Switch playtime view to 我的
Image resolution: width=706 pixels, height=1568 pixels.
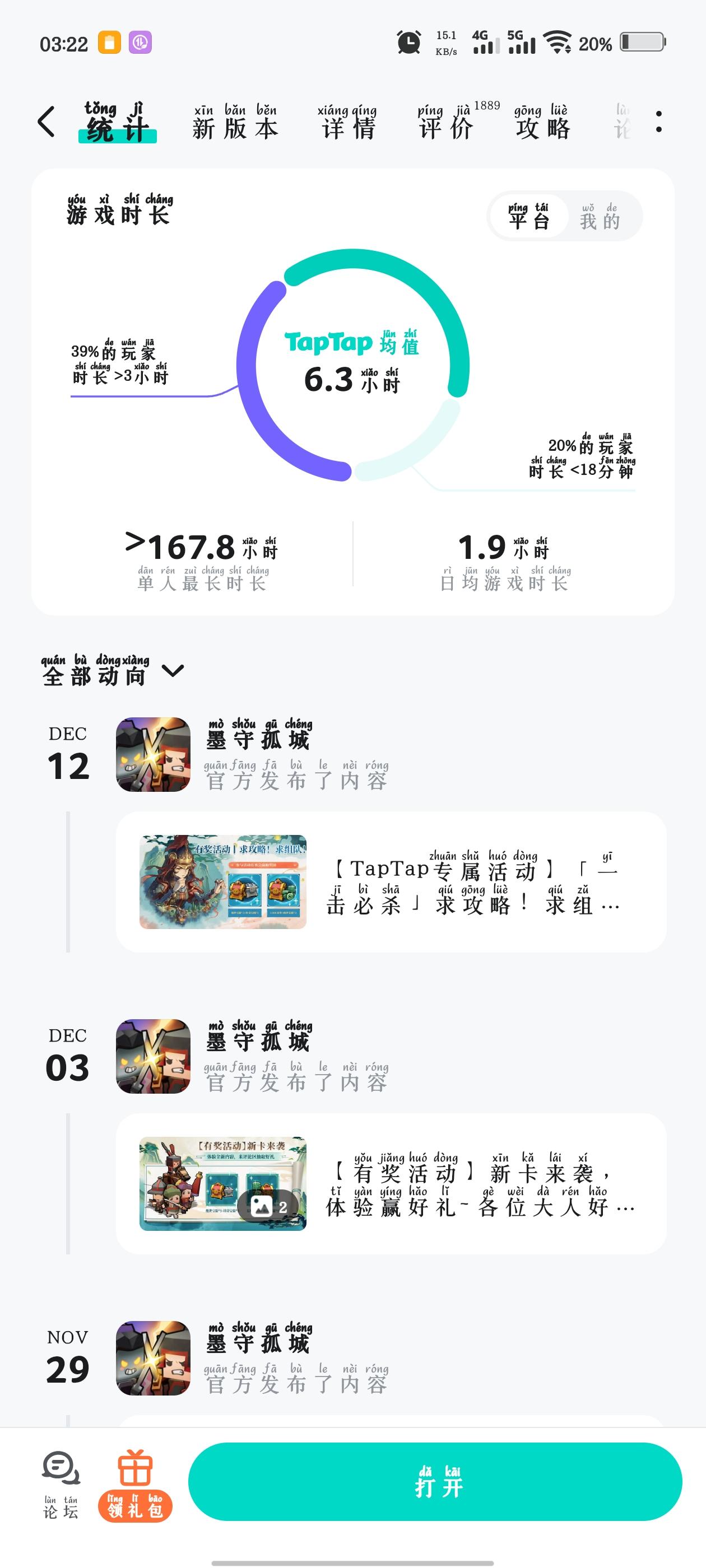[x=600, y=217]
